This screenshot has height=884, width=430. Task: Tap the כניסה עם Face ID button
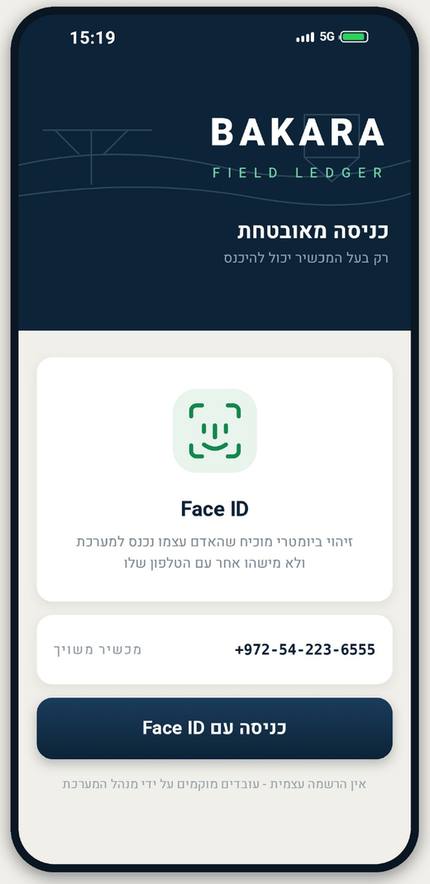pos(214,728)
